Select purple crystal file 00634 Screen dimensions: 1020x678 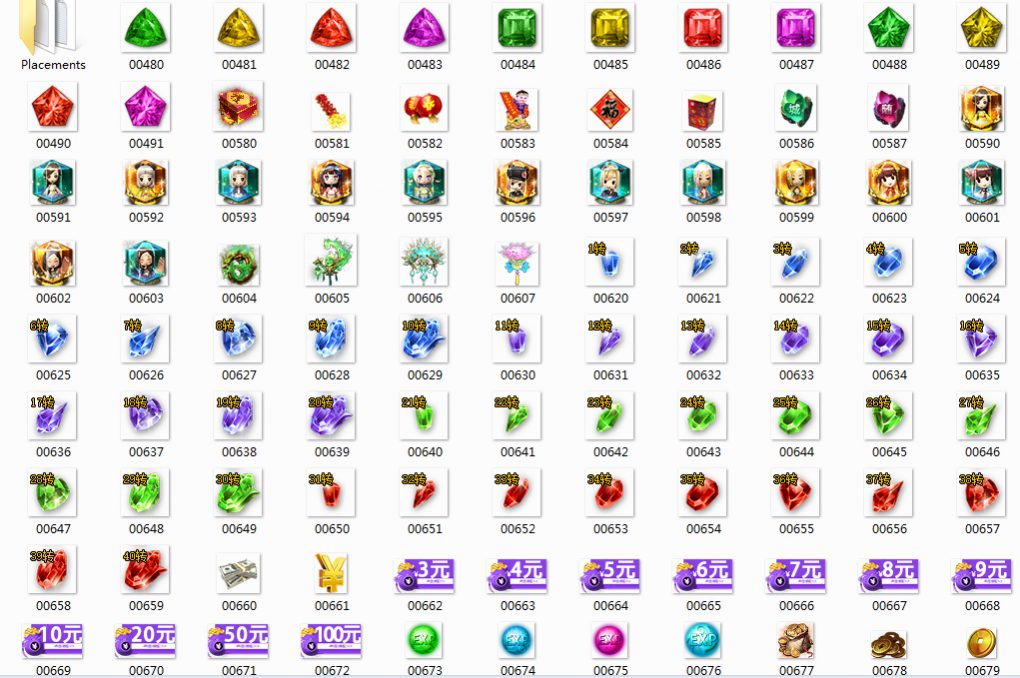(888, 340)
